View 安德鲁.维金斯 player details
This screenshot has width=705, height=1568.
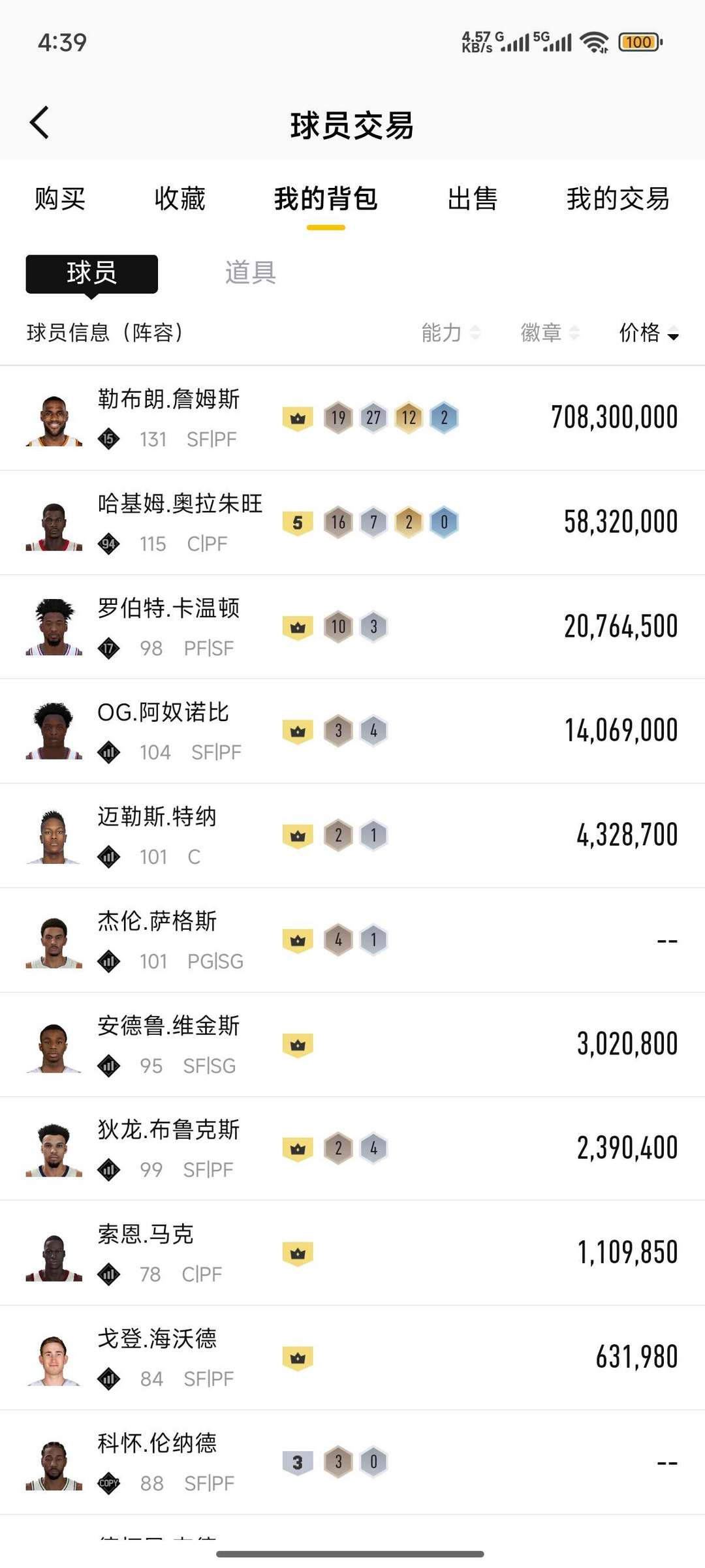pyautogui.click(x=352, y=1044)
